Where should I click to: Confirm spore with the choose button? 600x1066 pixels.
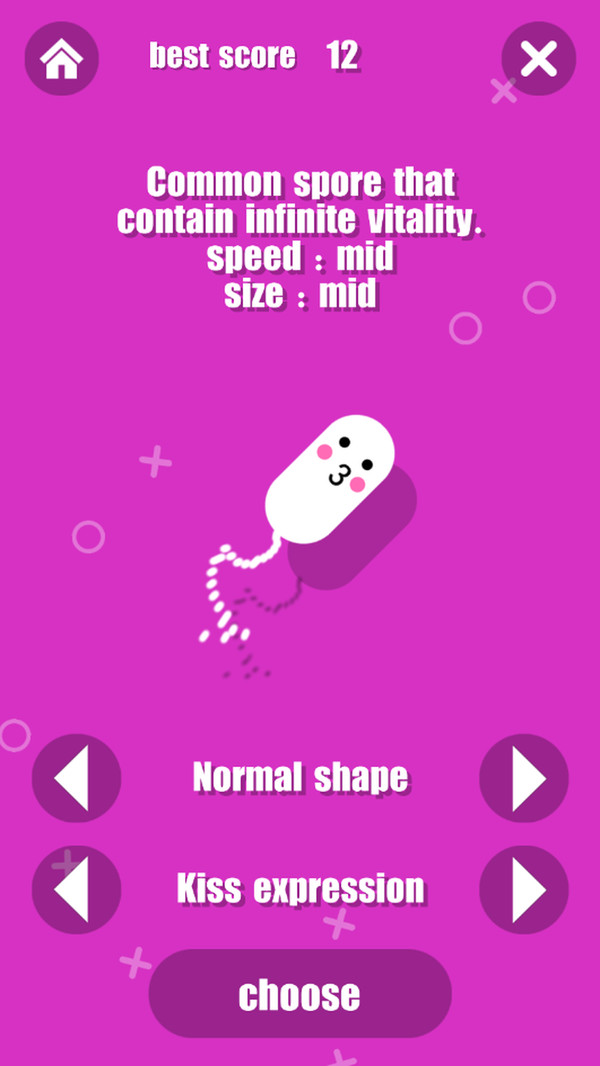pyautogui.click(x=300, y=994)
